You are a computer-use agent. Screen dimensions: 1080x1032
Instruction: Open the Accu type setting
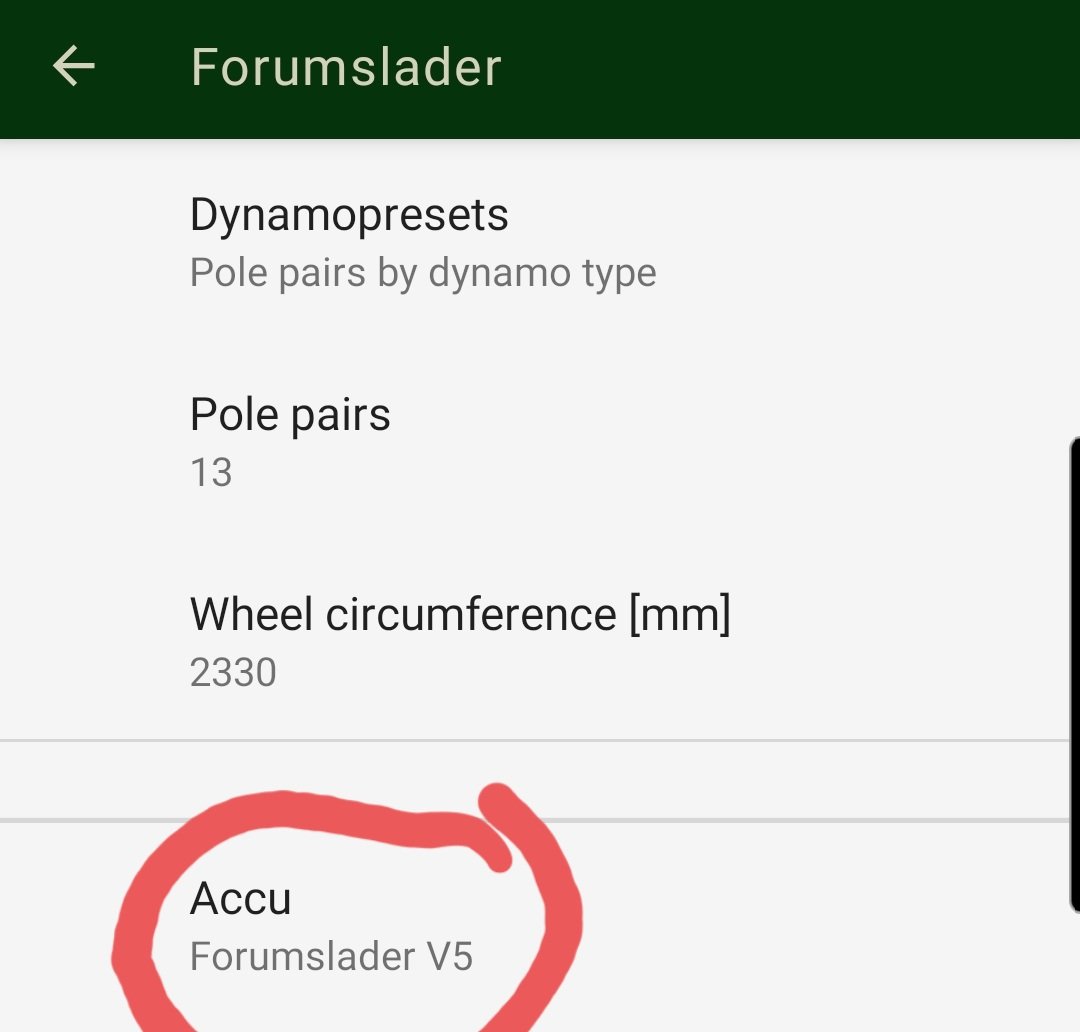[331, 927]
